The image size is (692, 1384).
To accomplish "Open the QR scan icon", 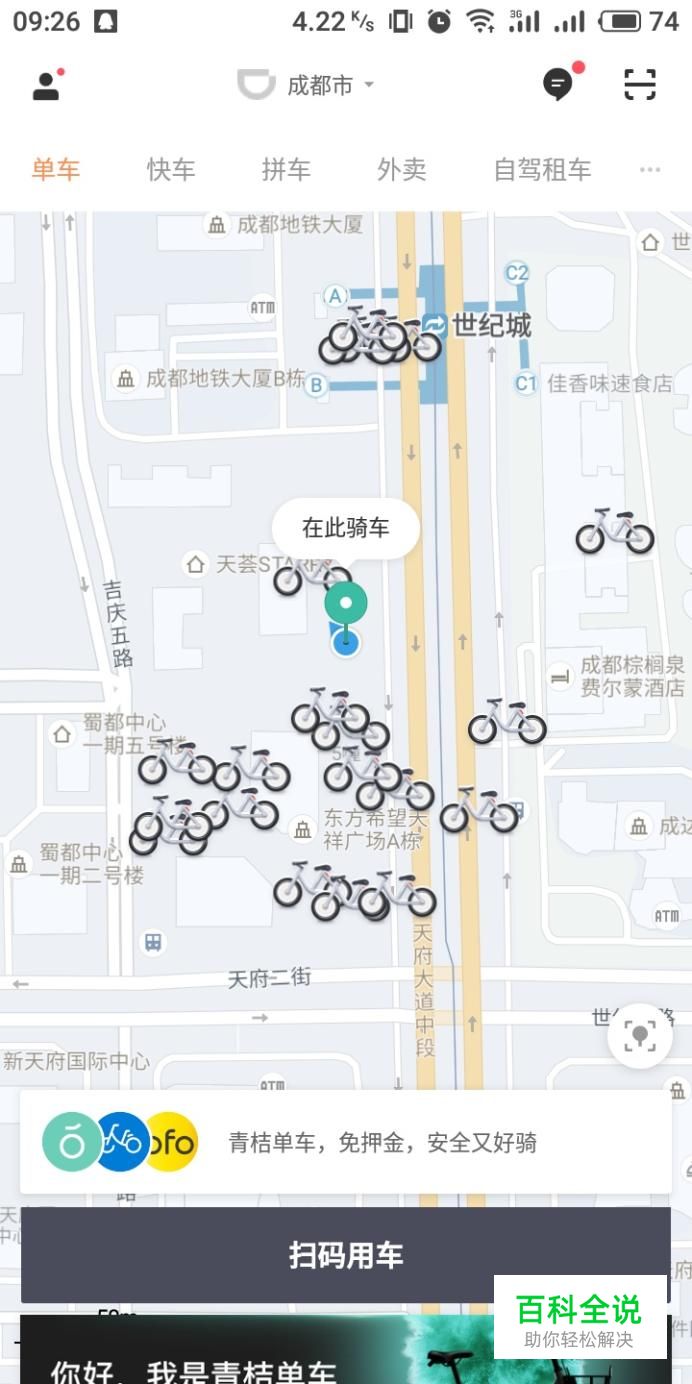I will point(640,86).
